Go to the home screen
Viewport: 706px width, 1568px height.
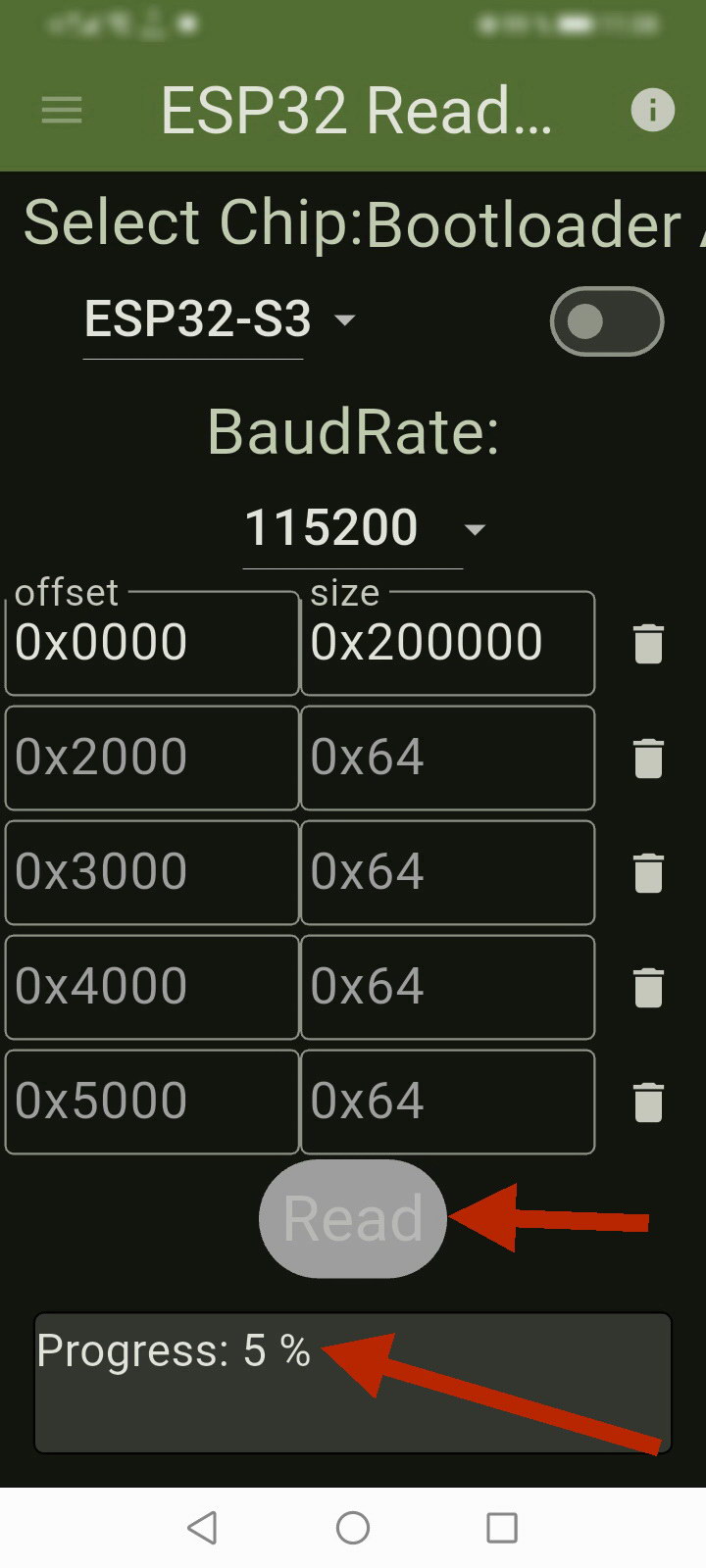(353, 1527)
